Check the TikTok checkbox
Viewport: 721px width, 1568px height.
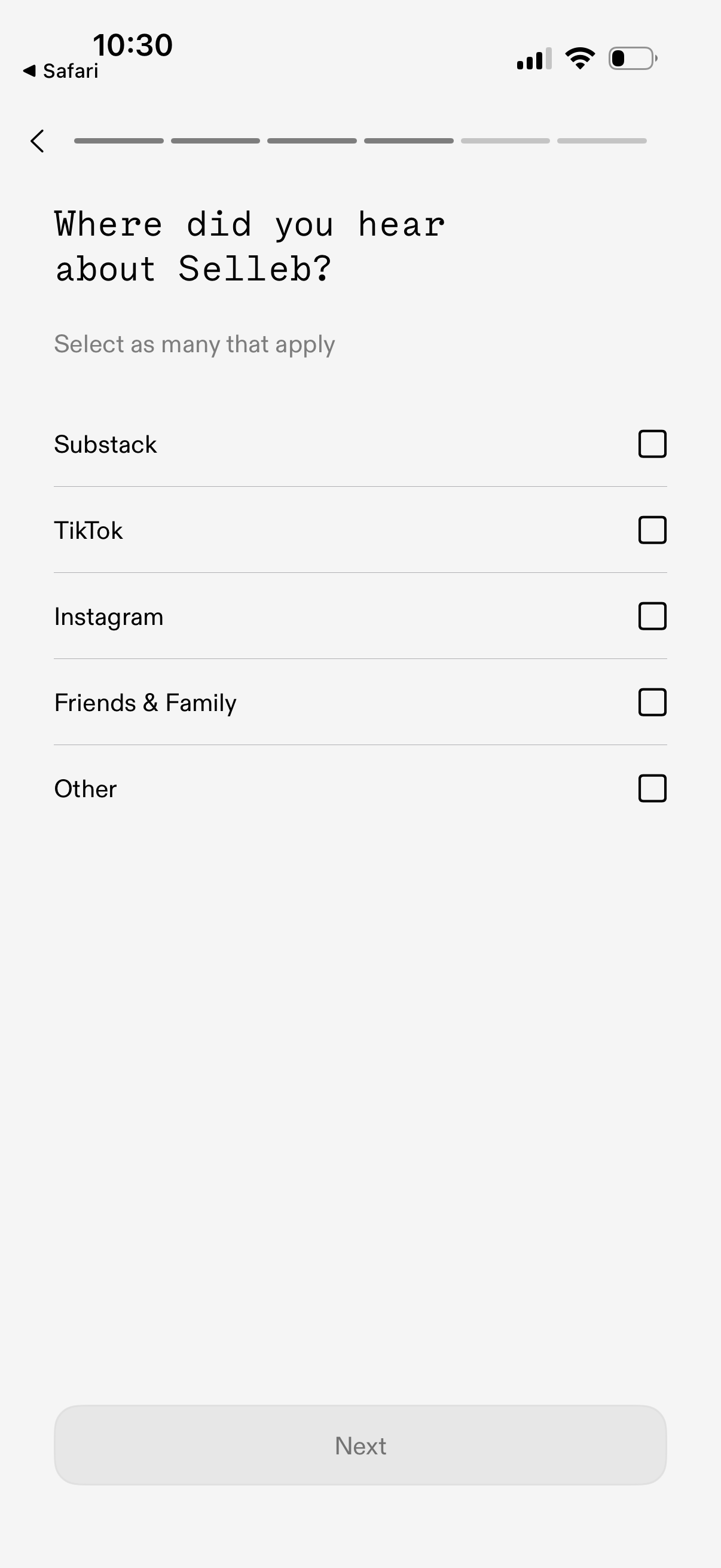652,530
